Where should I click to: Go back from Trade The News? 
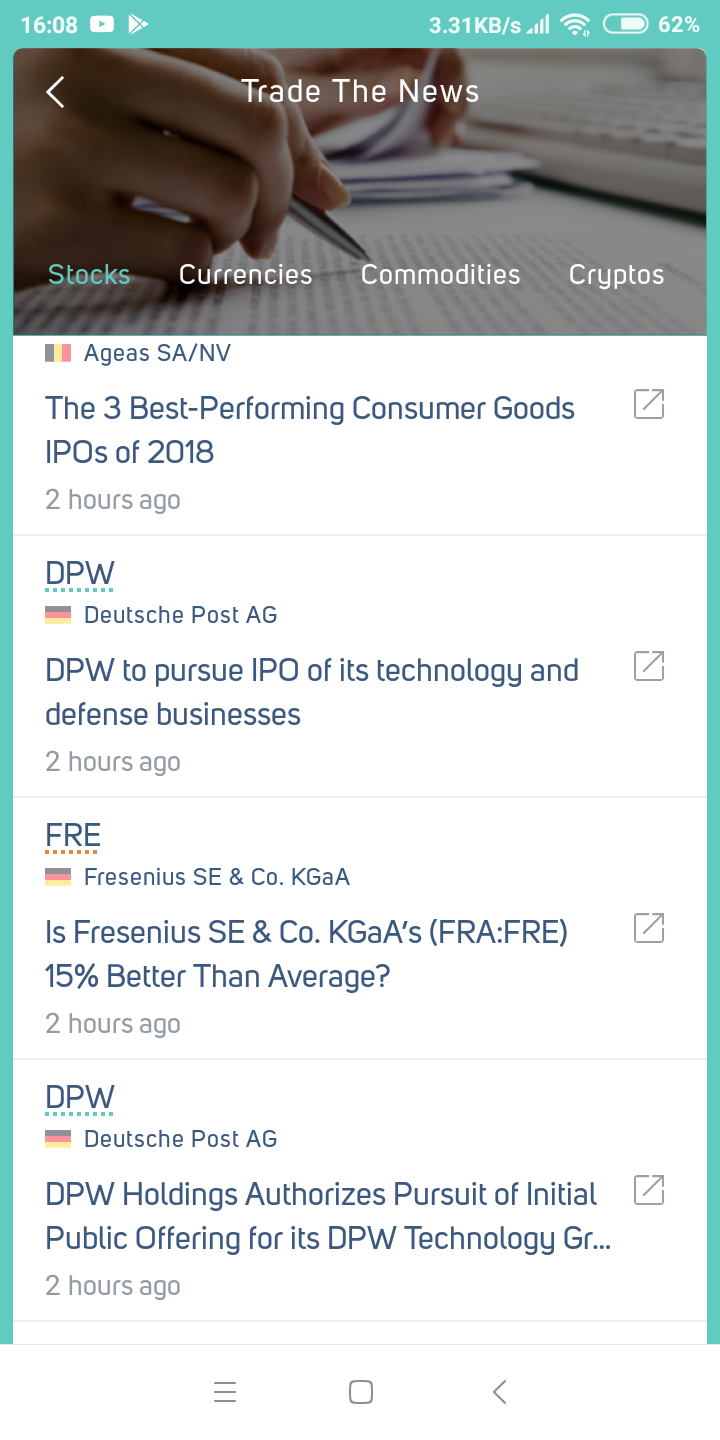click(56, 92)
